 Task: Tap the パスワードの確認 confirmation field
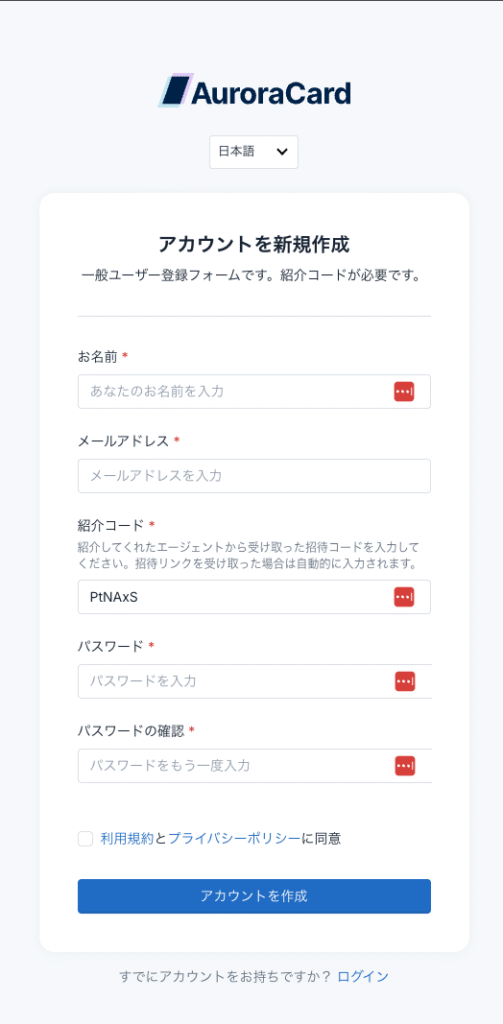tap(254, 765)
